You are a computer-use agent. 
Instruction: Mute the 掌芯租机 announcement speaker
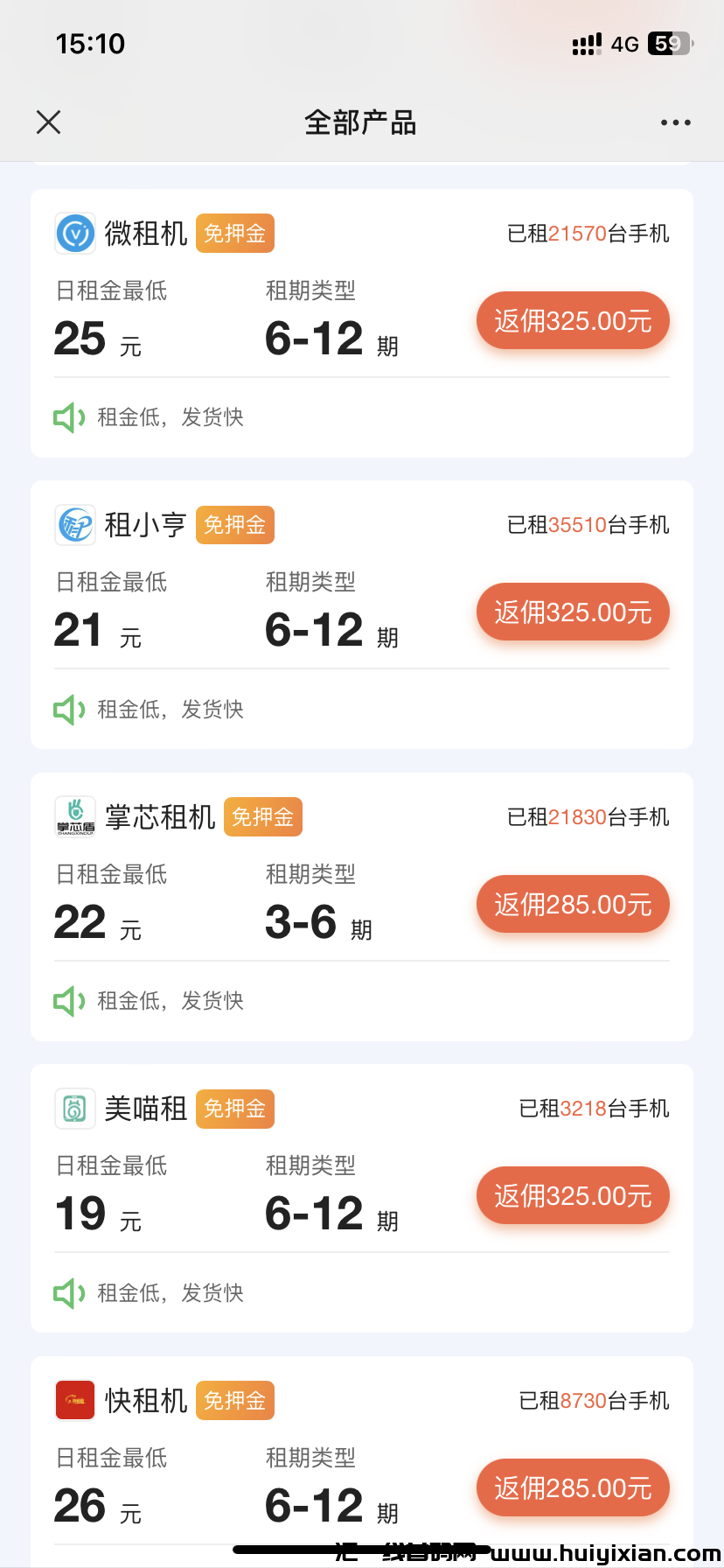[68, 1000]
